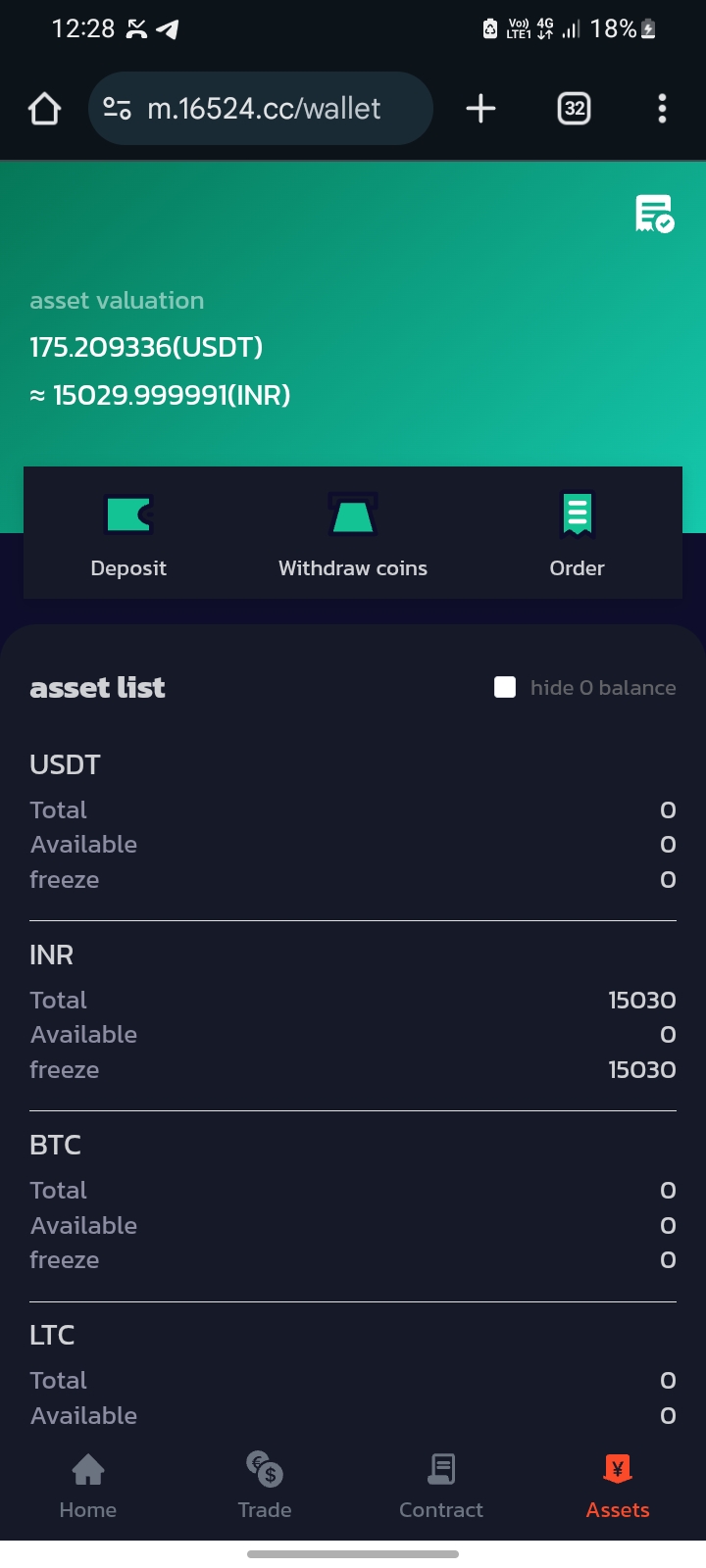View the Order history
The image size is (706, 1568).
[577, 534]
